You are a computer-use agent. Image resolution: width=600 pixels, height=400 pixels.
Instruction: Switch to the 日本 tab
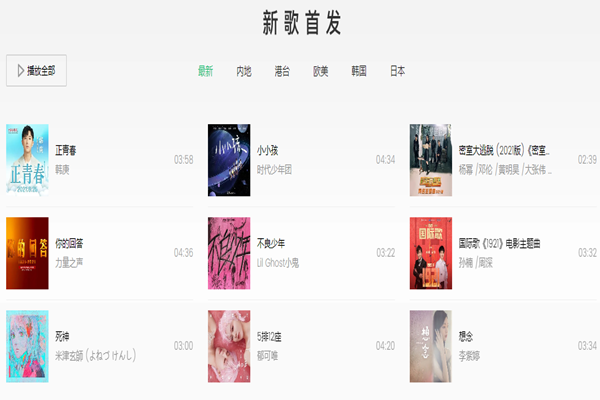pos(397,71)
